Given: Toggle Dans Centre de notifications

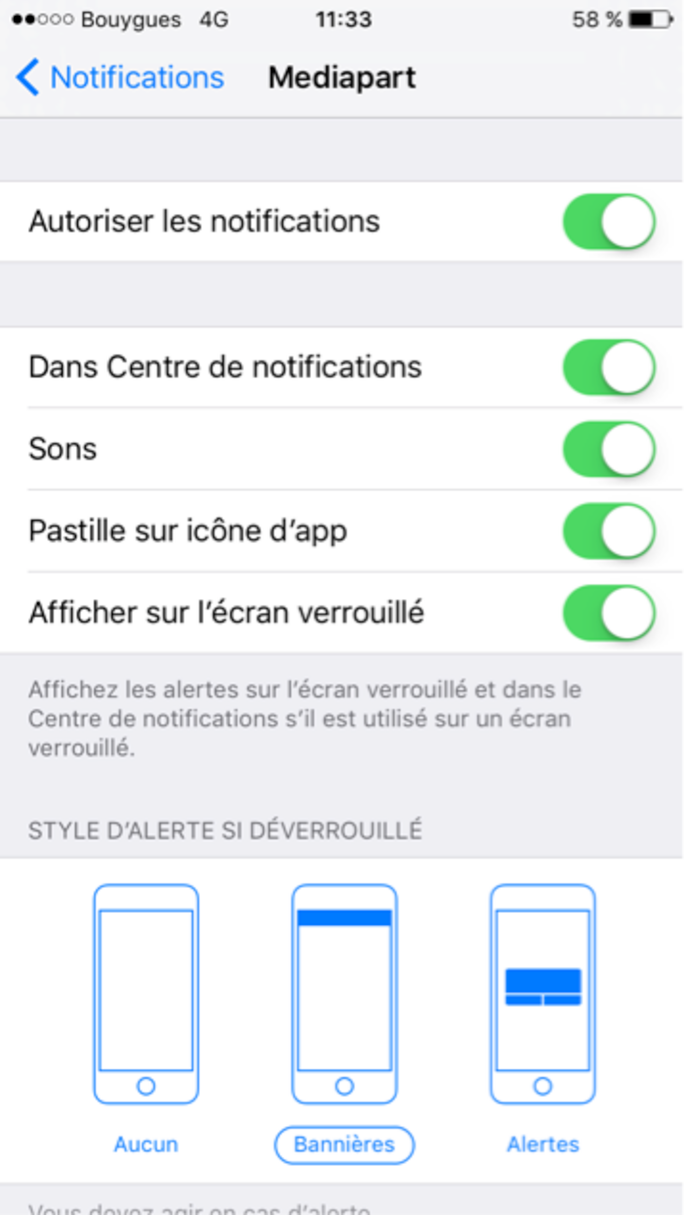Looking at the screenshot, I should click(609, 367).
